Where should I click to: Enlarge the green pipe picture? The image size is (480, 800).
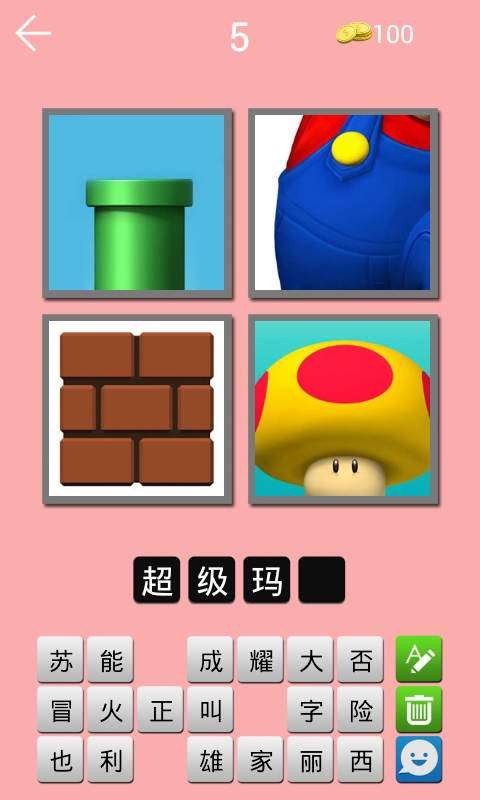(x=137, y=203)
